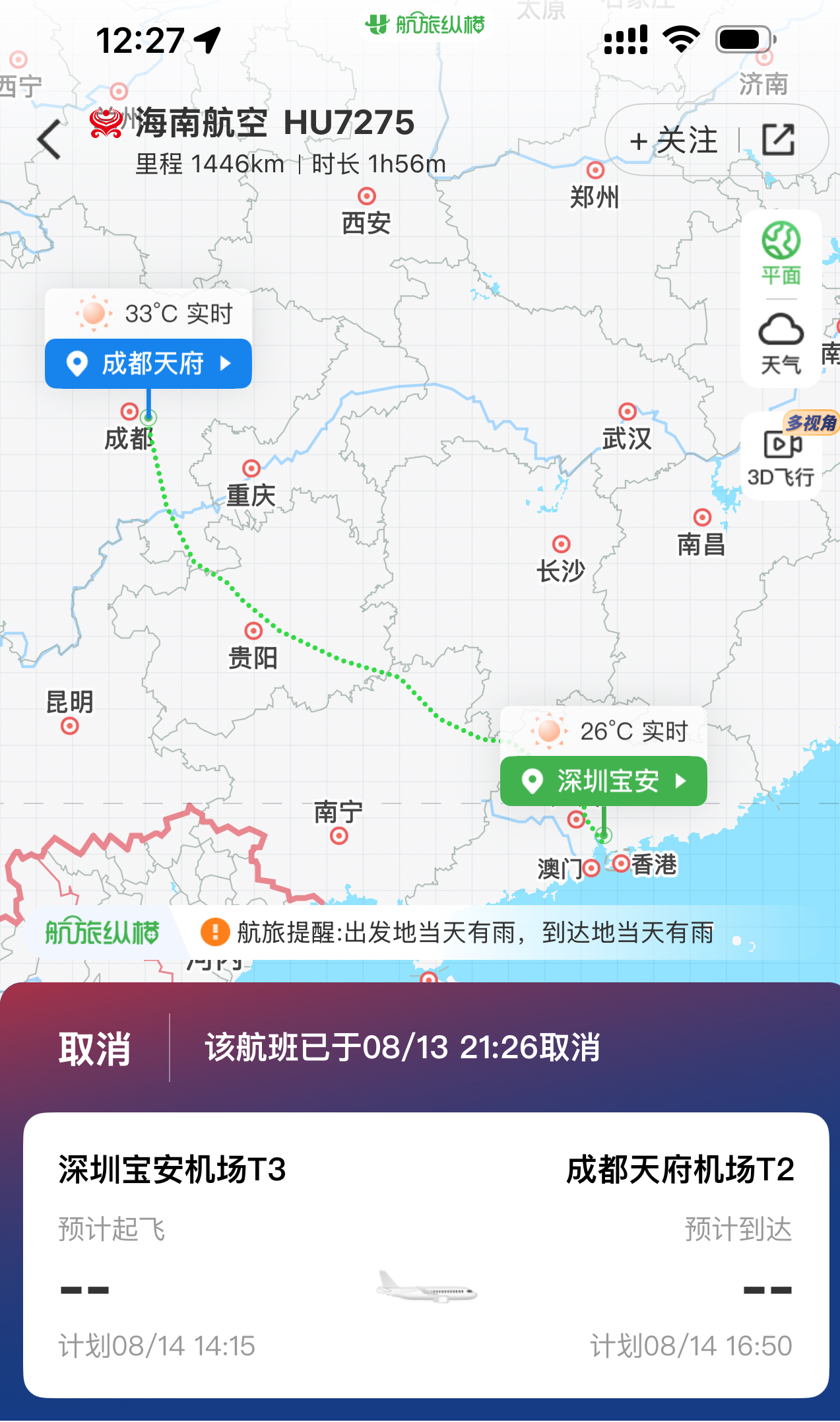
Task: Switch map to 平面 view
Action: [x=781, y=254]
